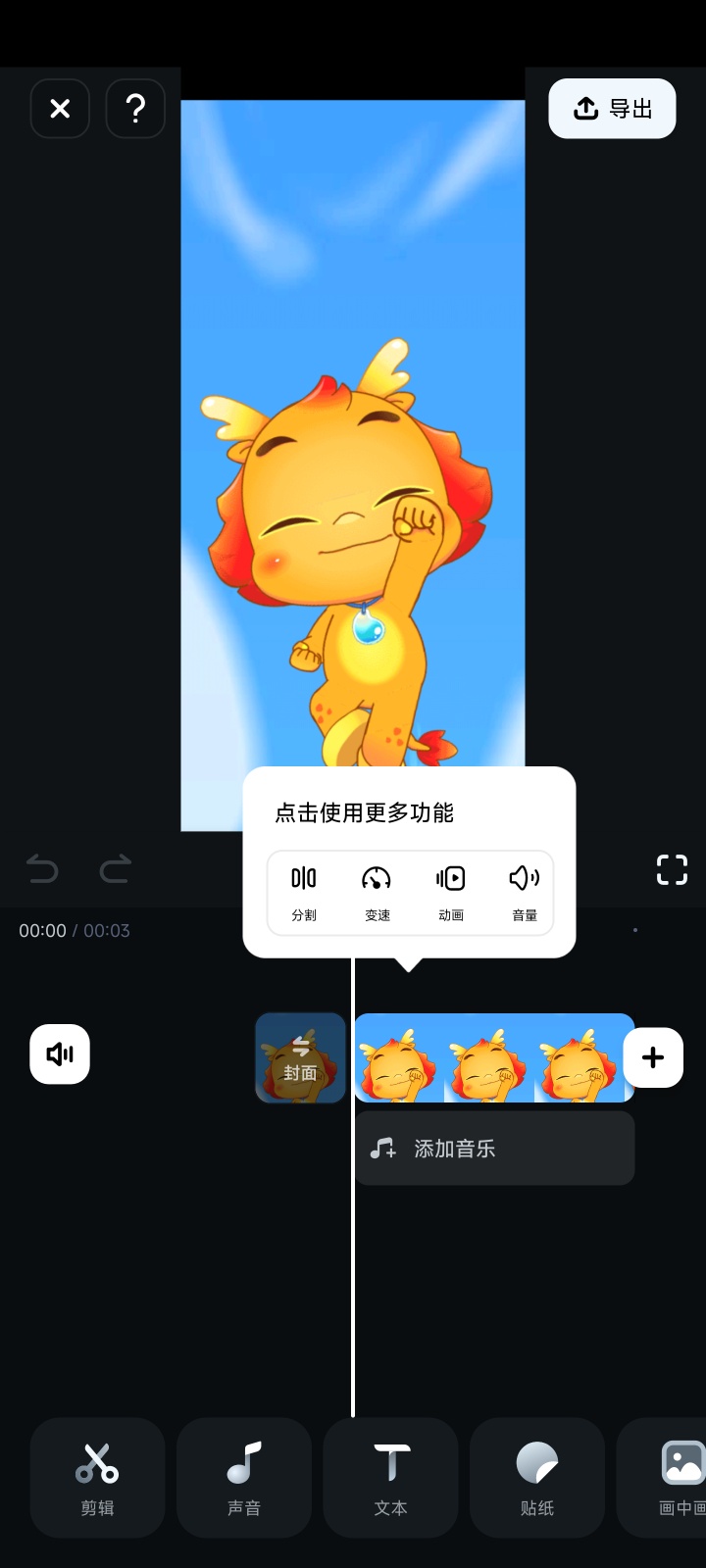Add text with the 文本 tool

[x=390, y=1478]
